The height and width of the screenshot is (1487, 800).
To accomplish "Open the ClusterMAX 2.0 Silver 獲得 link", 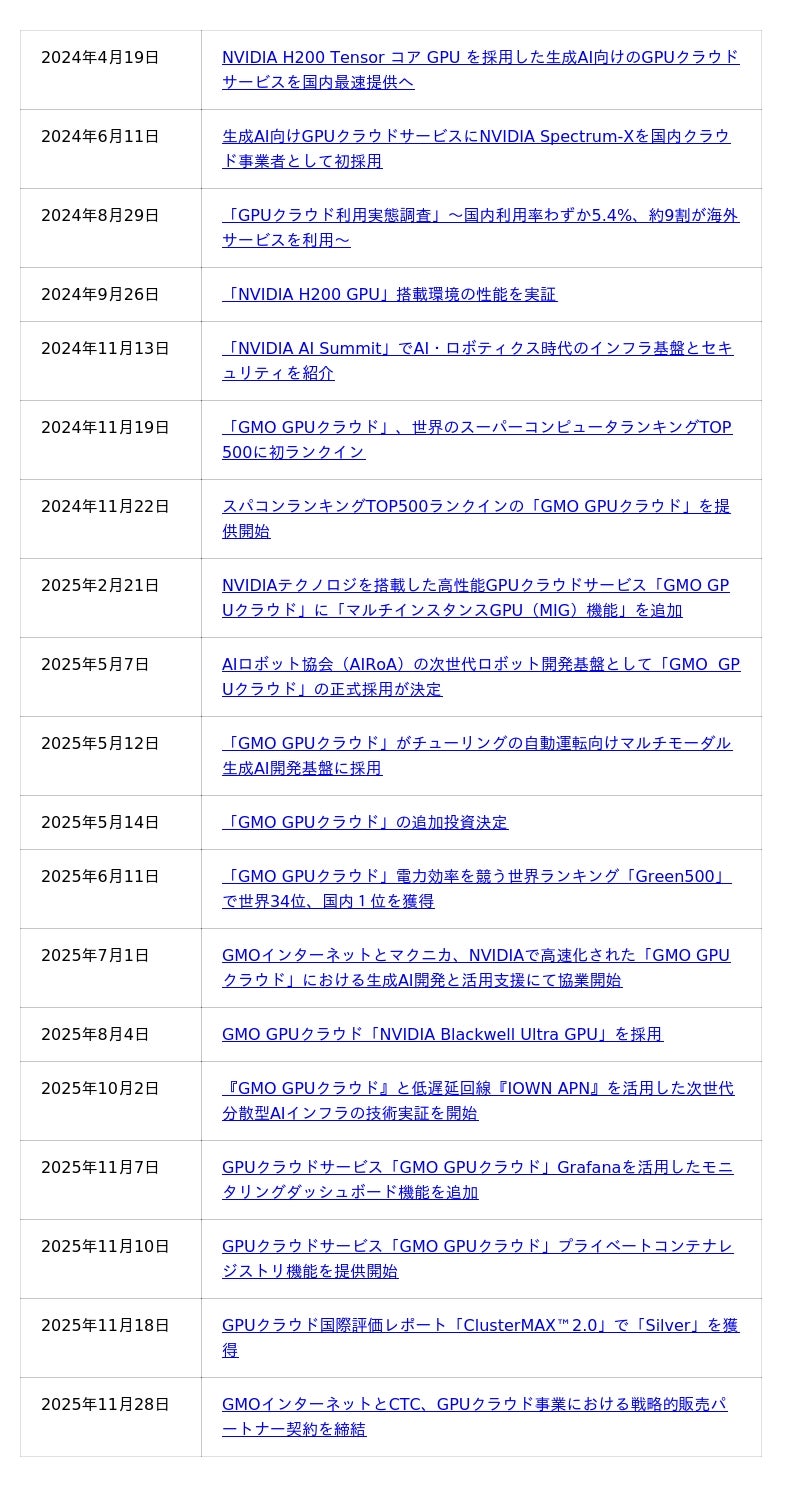I will pyautogui.click(x=480, y=1326).
